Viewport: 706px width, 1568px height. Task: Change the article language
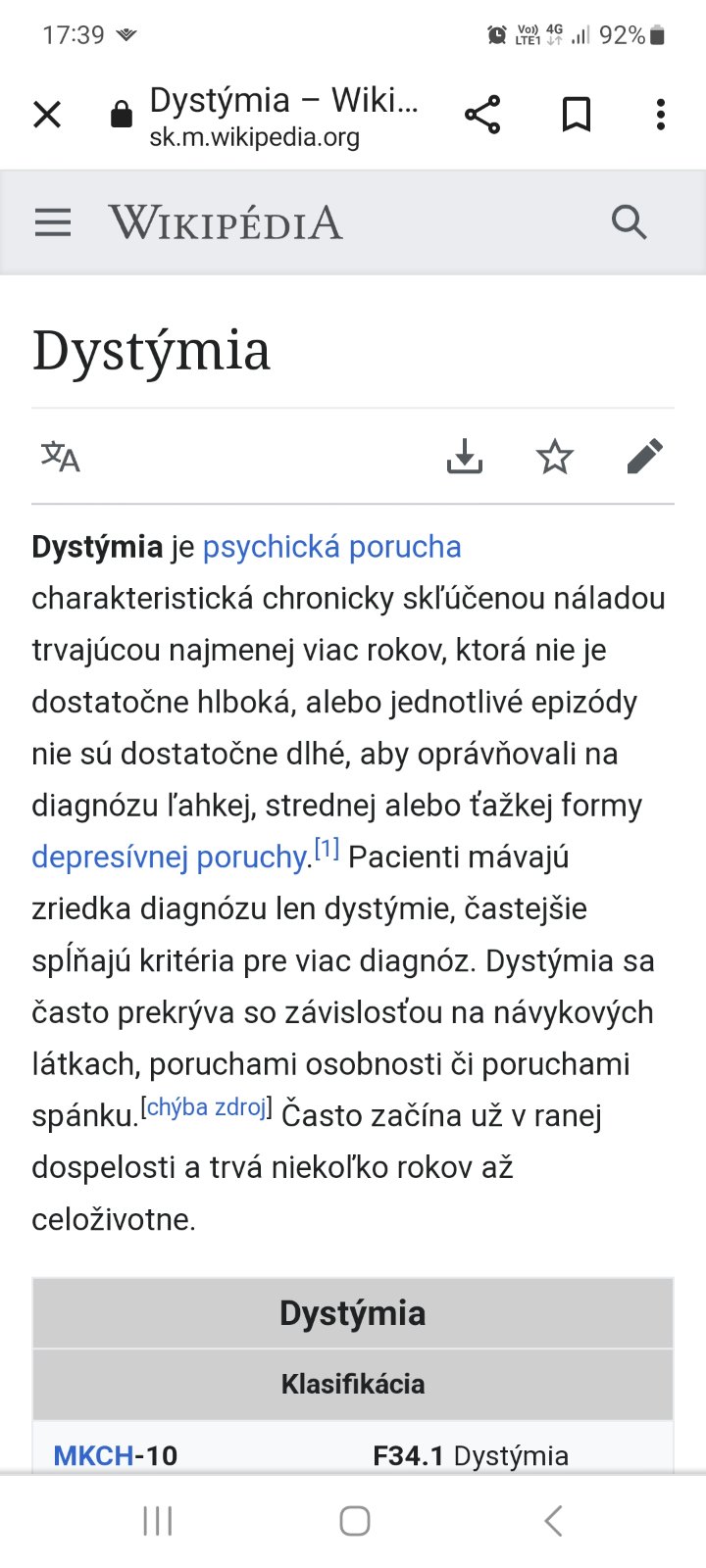pos(60,457)
